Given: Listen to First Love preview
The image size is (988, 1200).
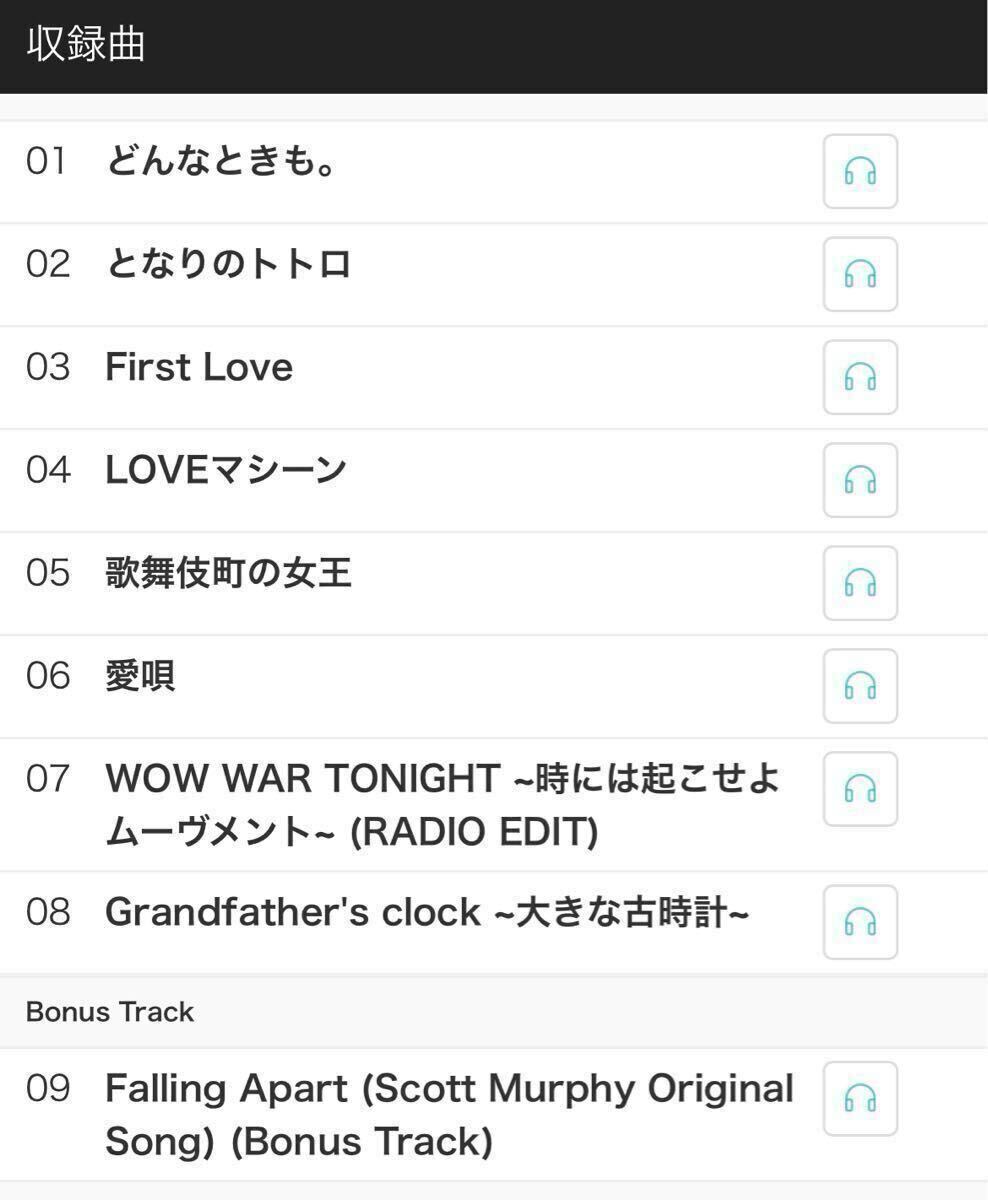Looking at the screenshot, I should coord(860,377).
